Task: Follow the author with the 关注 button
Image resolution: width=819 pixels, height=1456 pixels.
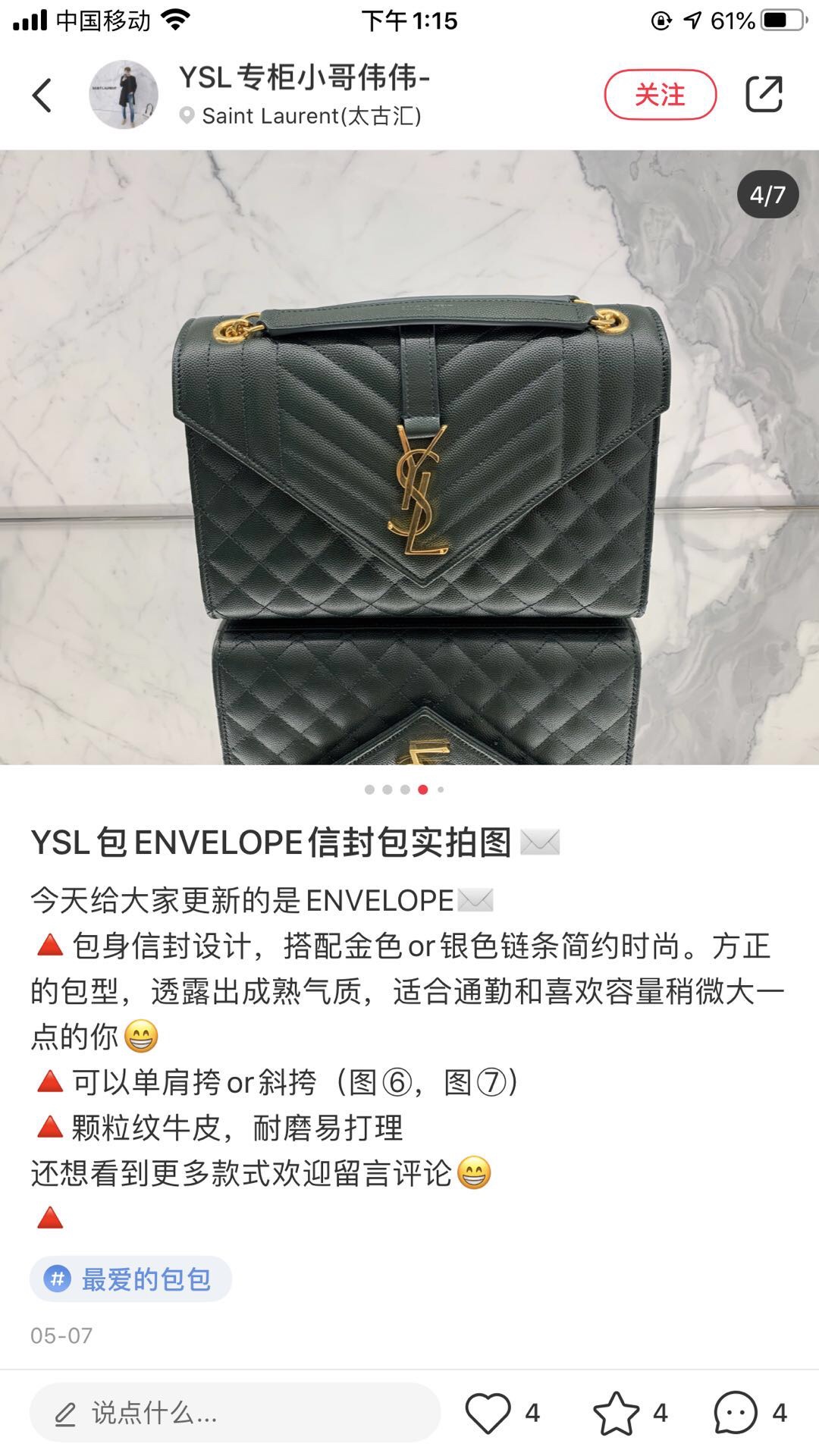Action: coord(660,95)
